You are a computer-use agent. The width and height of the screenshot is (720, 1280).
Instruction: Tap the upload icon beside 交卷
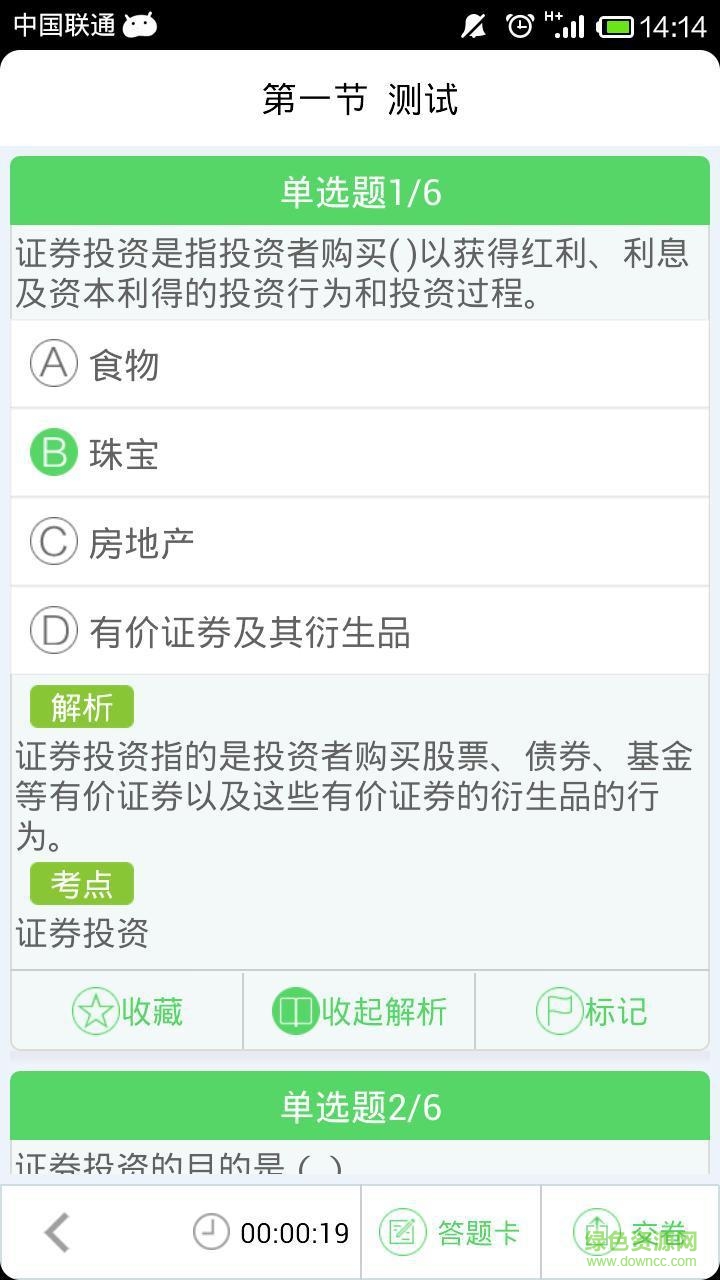coord(597,1231)
